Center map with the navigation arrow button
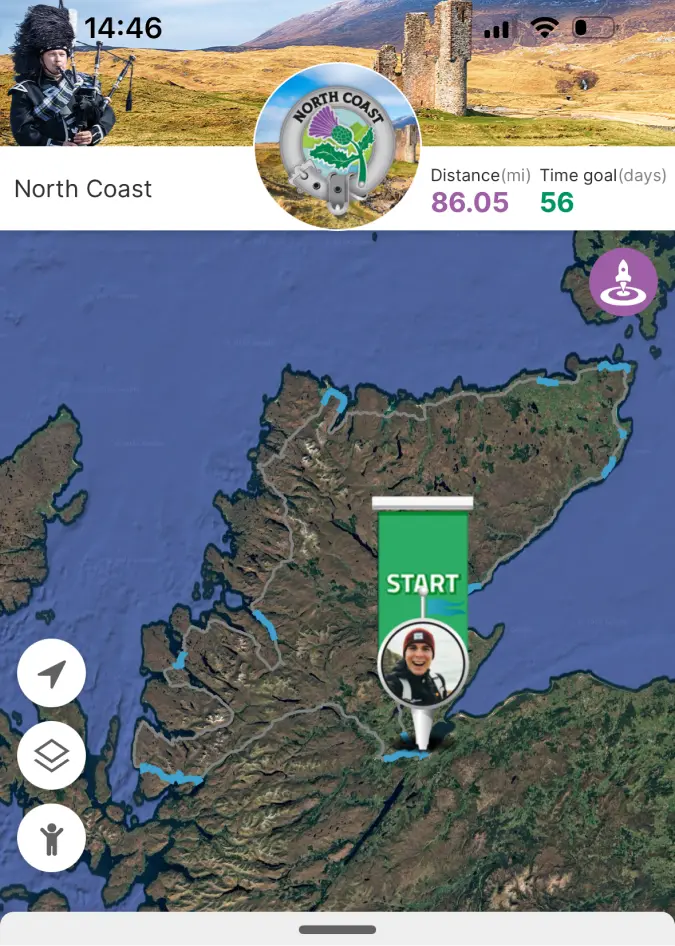The image size is (675, 946). (x=51, y=674)
